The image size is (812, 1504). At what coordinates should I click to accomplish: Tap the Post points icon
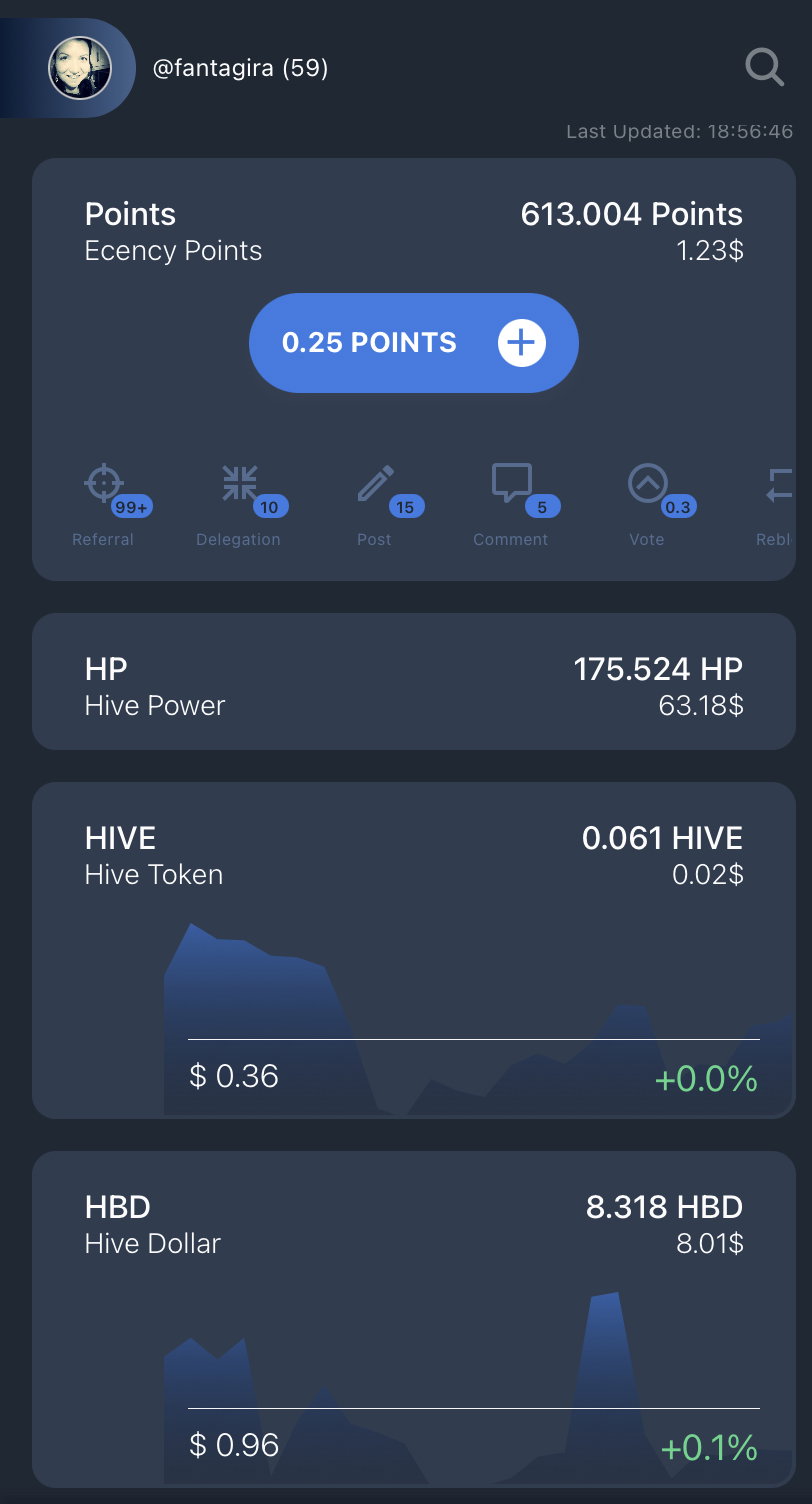coord(376,484)
